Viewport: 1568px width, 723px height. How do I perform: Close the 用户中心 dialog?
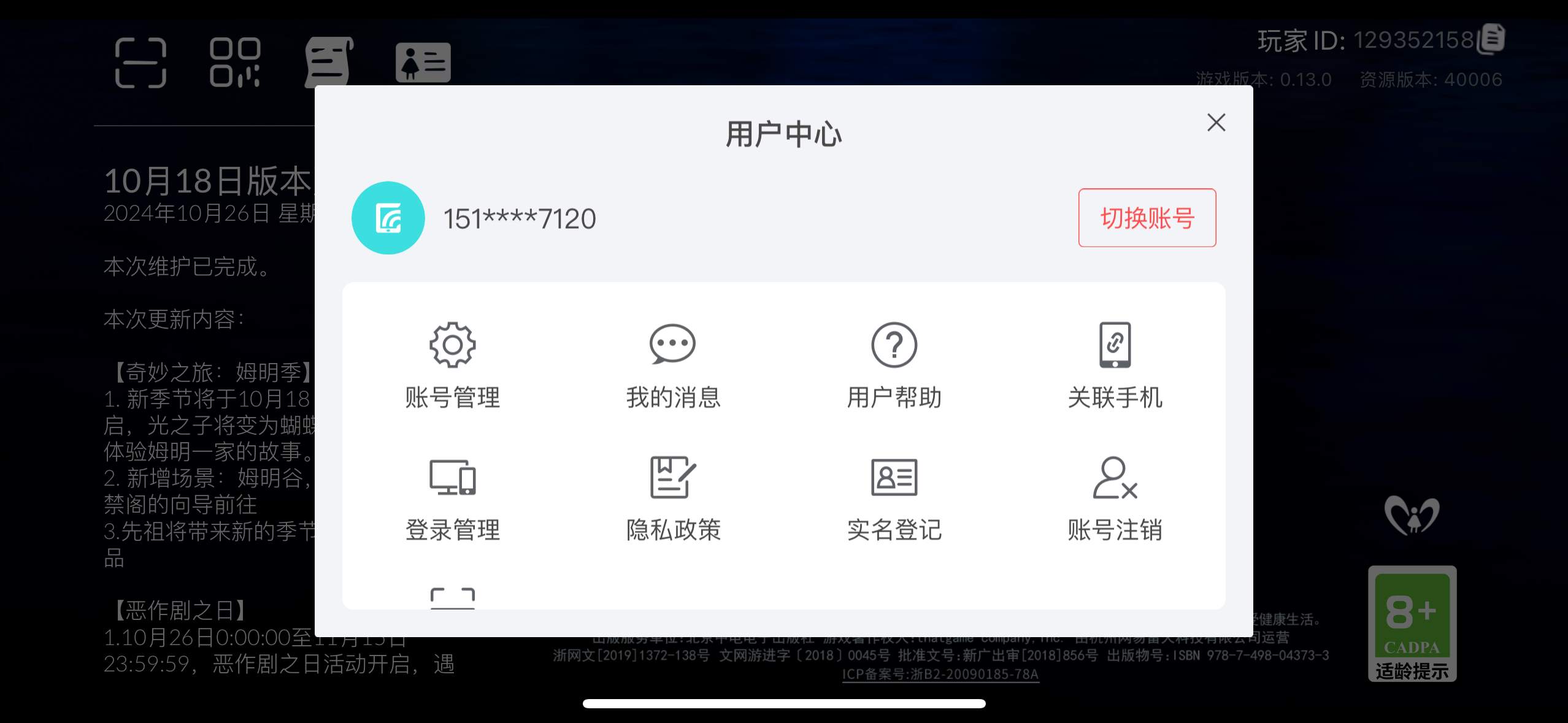click(1216, 123)
